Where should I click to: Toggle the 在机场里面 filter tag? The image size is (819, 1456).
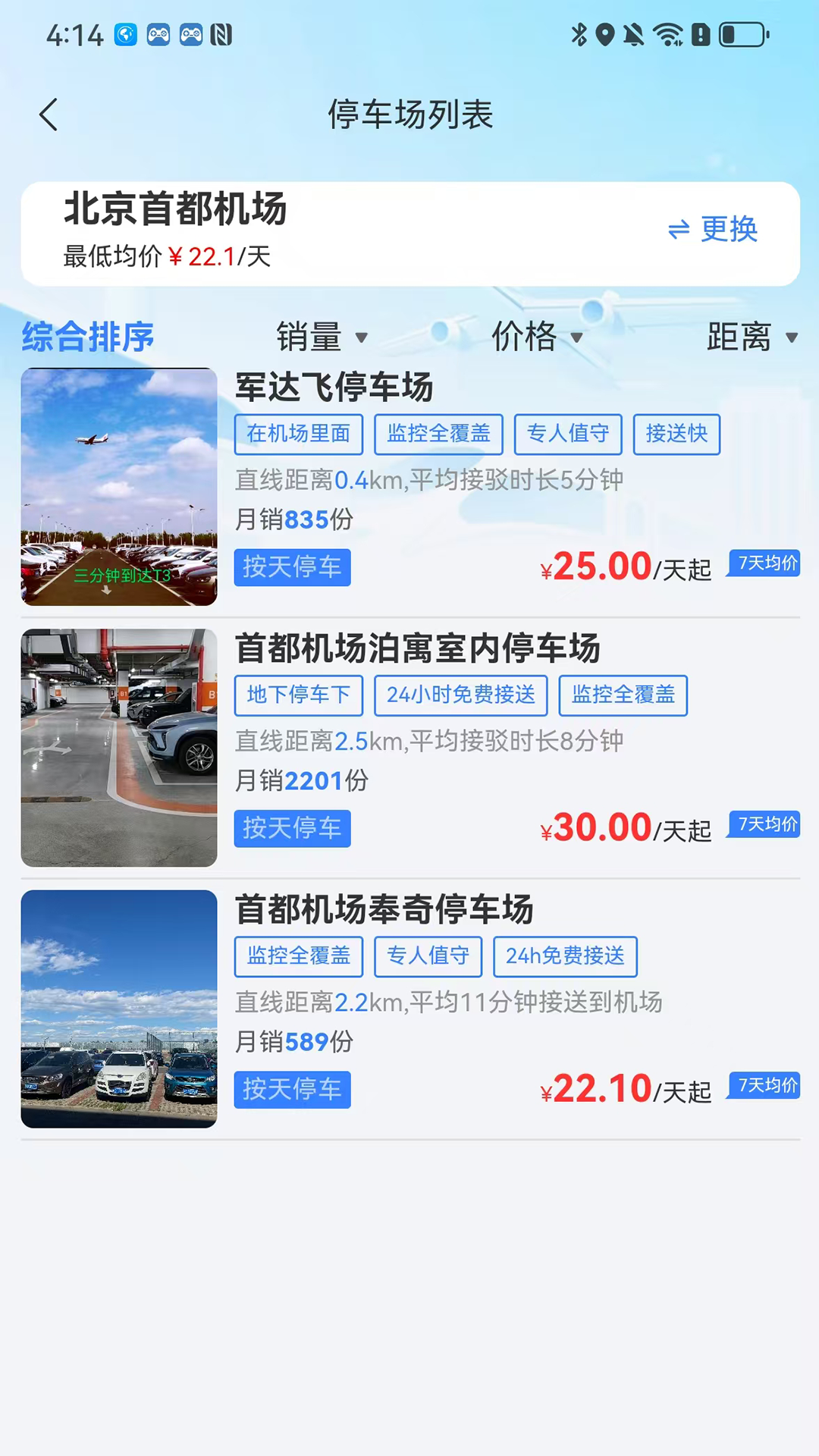tap(298, 434)
